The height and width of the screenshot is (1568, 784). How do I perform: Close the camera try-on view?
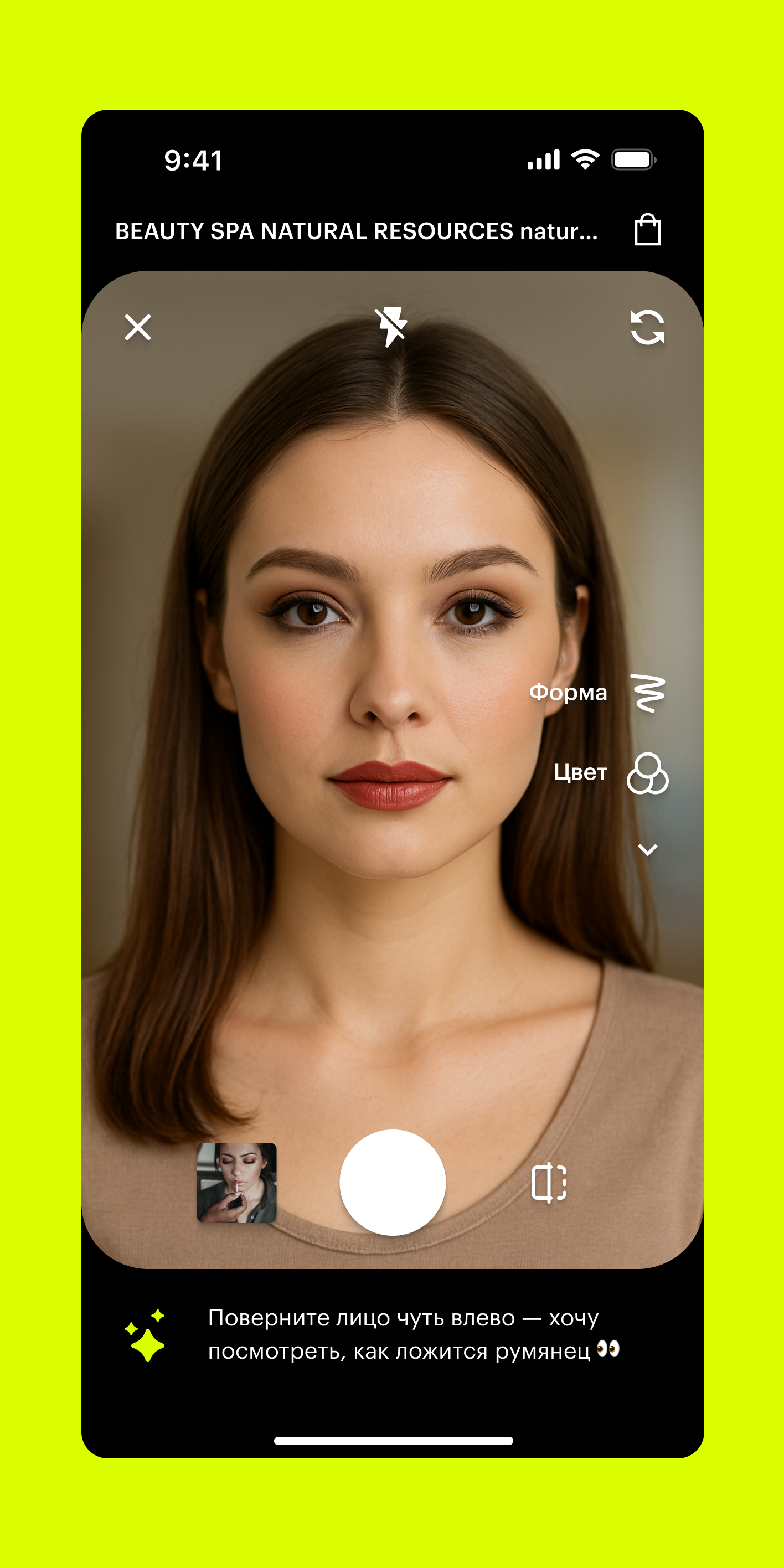(137, 327)
